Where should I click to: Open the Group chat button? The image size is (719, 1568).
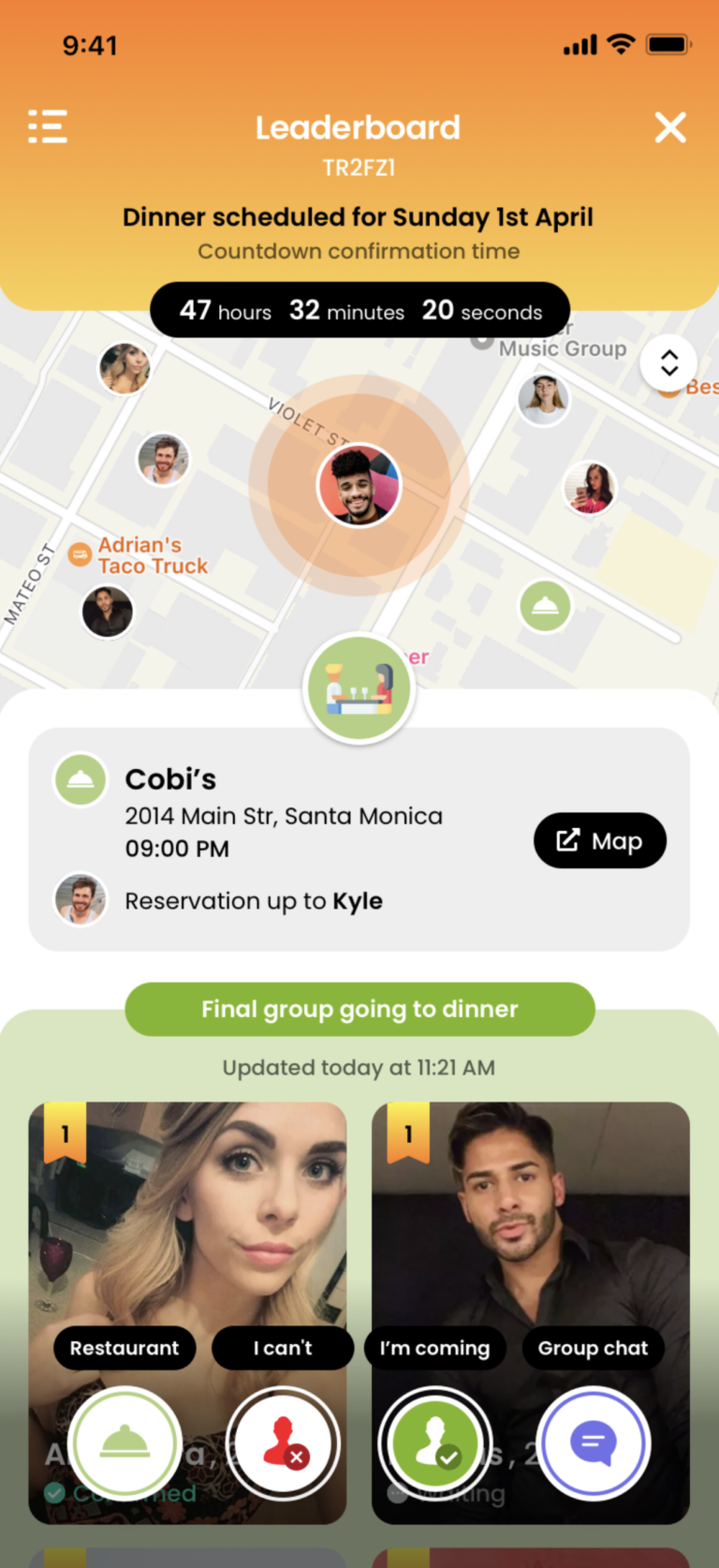(593, 1442)
